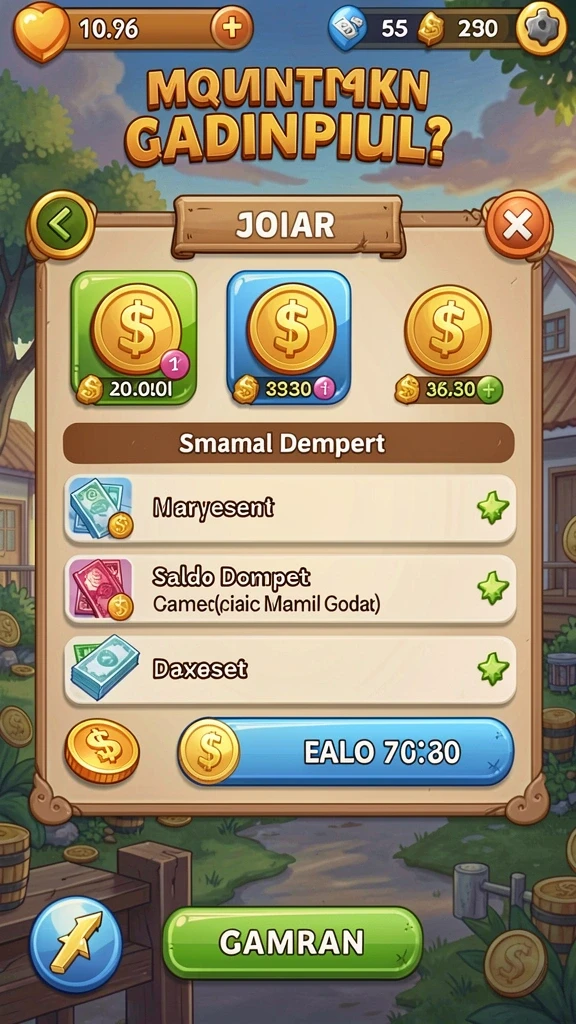Screen dimensions: 576x1024
Task: Select the green 20.0!0! coin pack
Action: [x=133, y=338]
